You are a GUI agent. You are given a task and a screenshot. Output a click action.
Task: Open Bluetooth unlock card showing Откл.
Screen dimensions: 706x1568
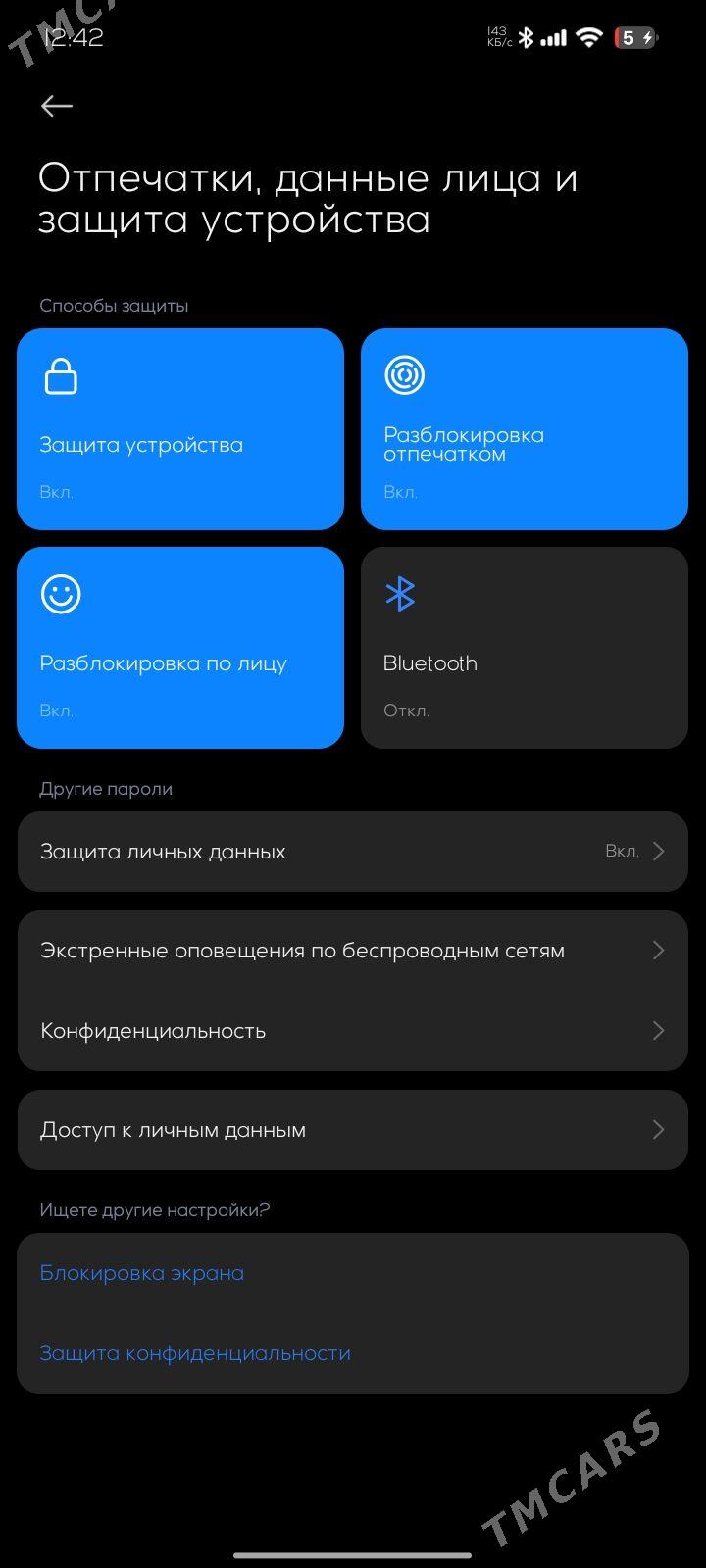pyautogui.click(x=525, y=647)
